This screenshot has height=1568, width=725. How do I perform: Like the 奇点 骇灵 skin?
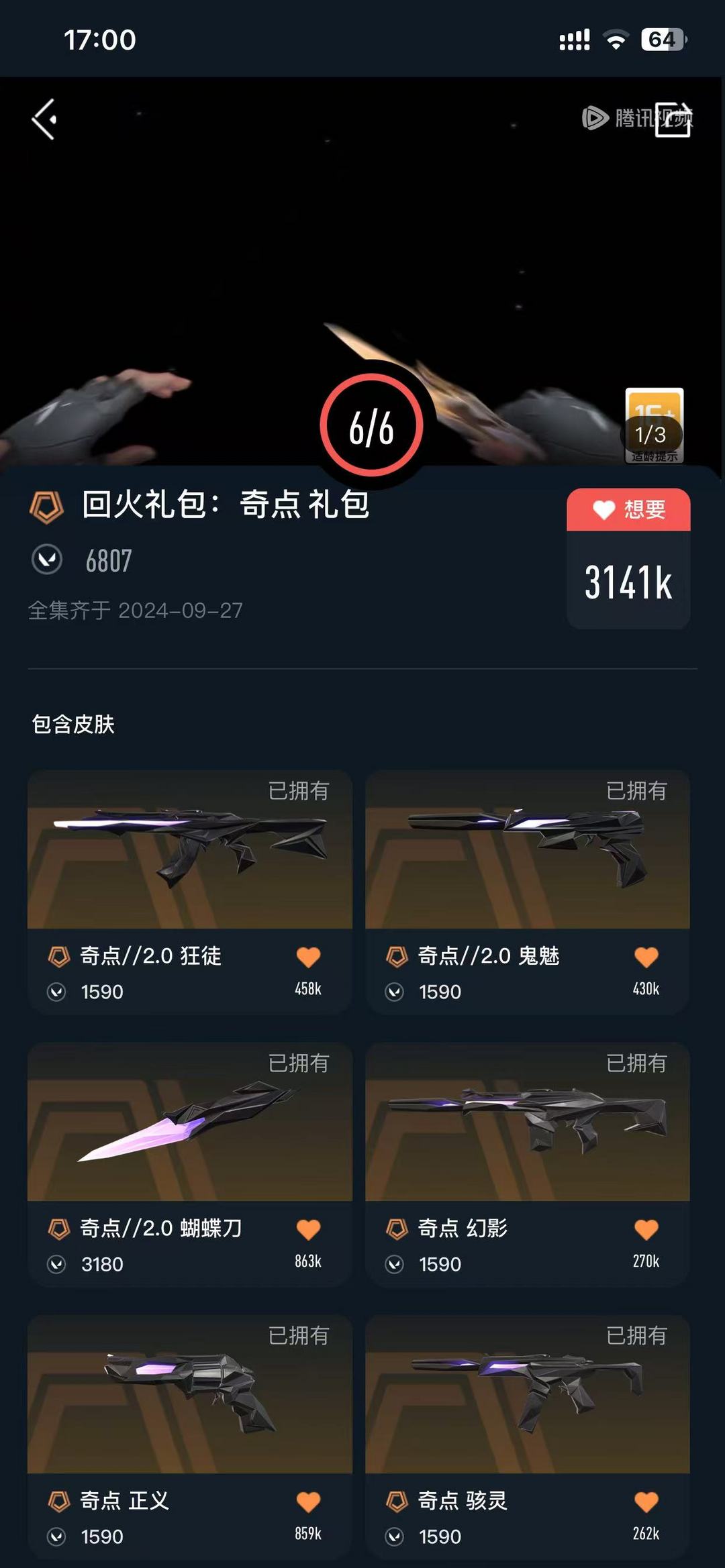click(x=646, y=1502)
